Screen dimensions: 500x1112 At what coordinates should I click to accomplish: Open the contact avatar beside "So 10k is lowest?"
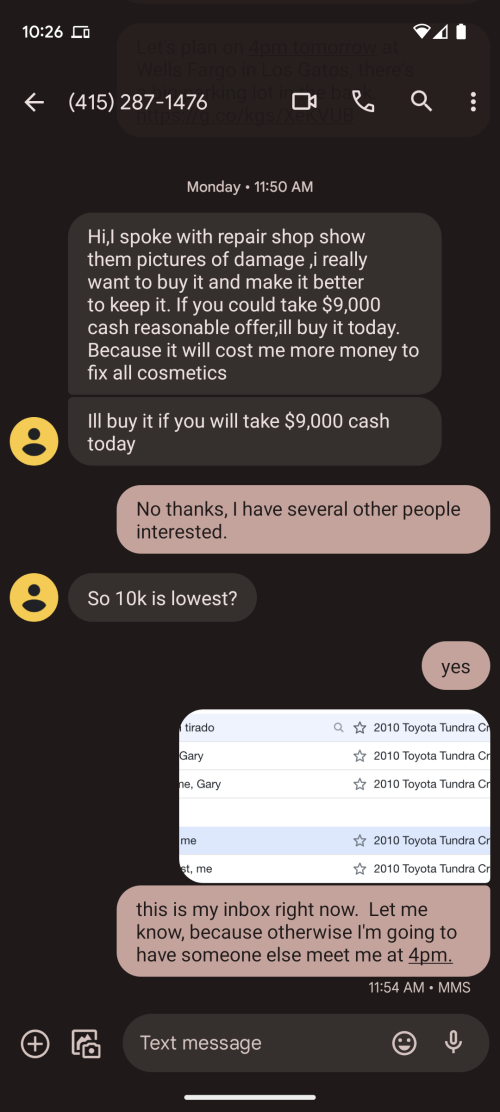pos(34,597)
